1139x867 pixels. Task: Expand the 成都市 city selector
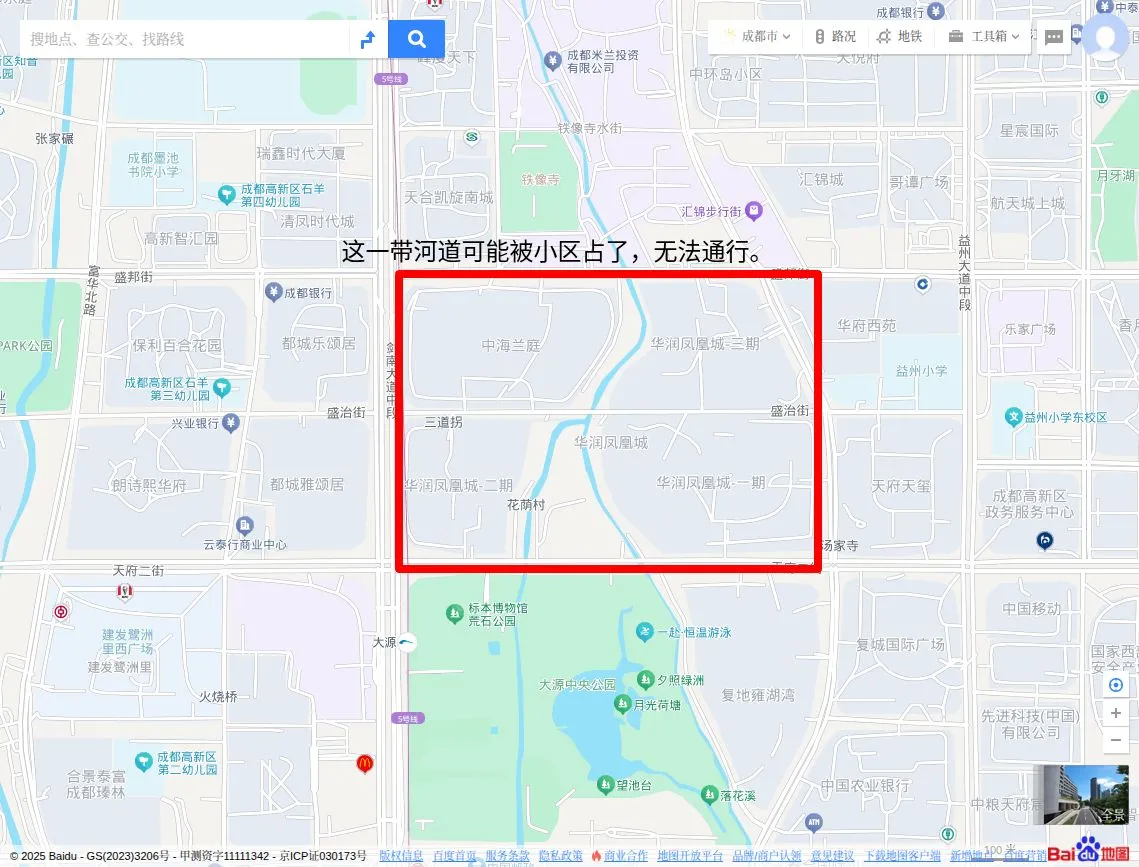pyautogui.click(x=765, y=36)
